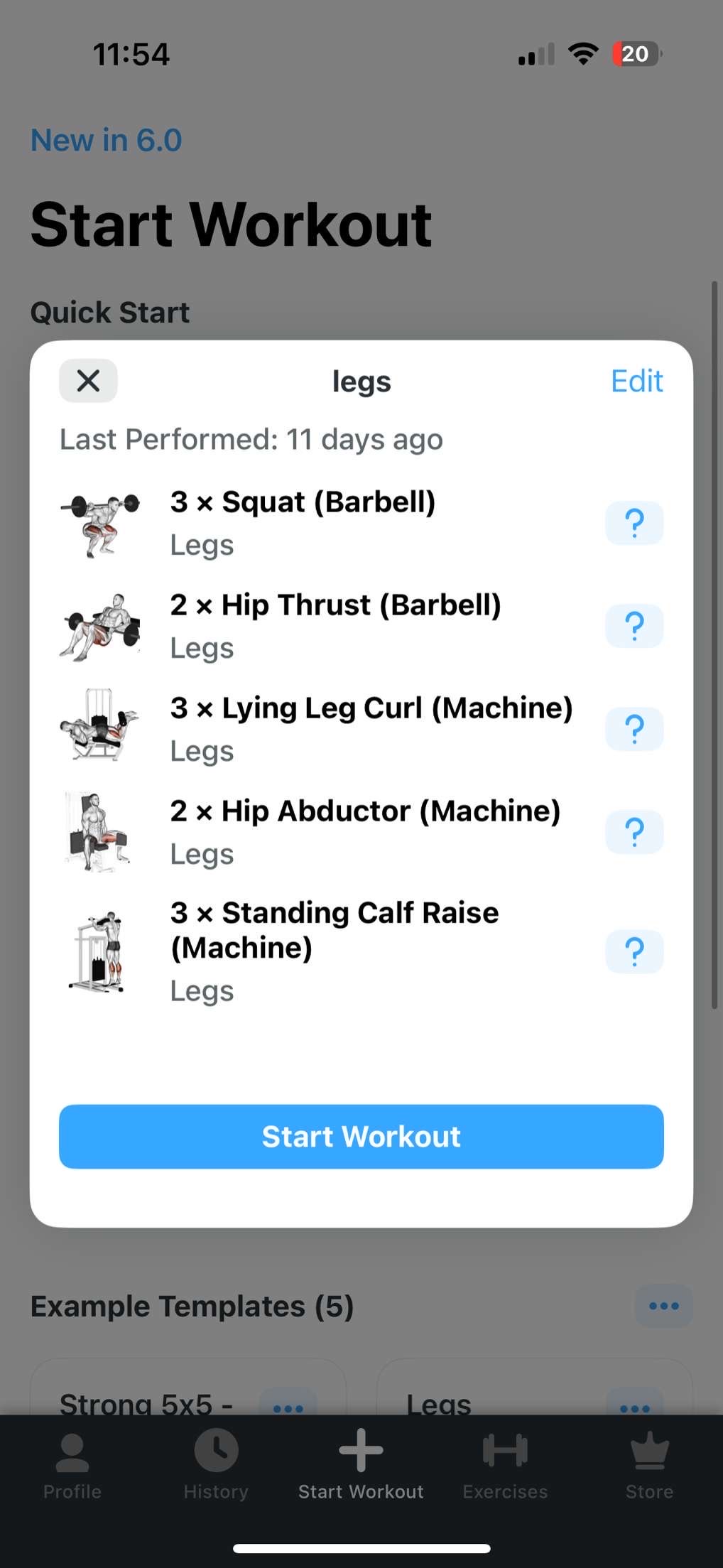Open Example Templates options menu

point(664,1306)
